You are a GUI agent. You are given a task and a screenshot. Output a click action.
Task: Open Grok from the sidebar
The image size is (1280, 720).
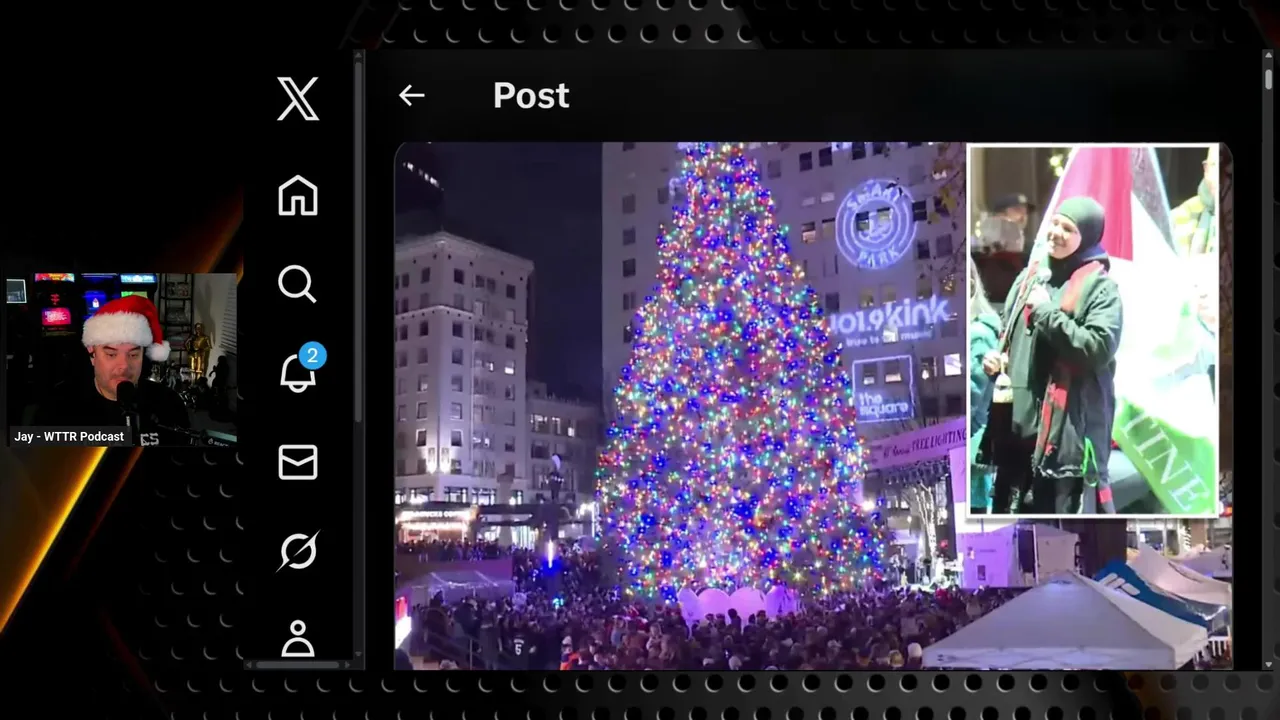298,551
